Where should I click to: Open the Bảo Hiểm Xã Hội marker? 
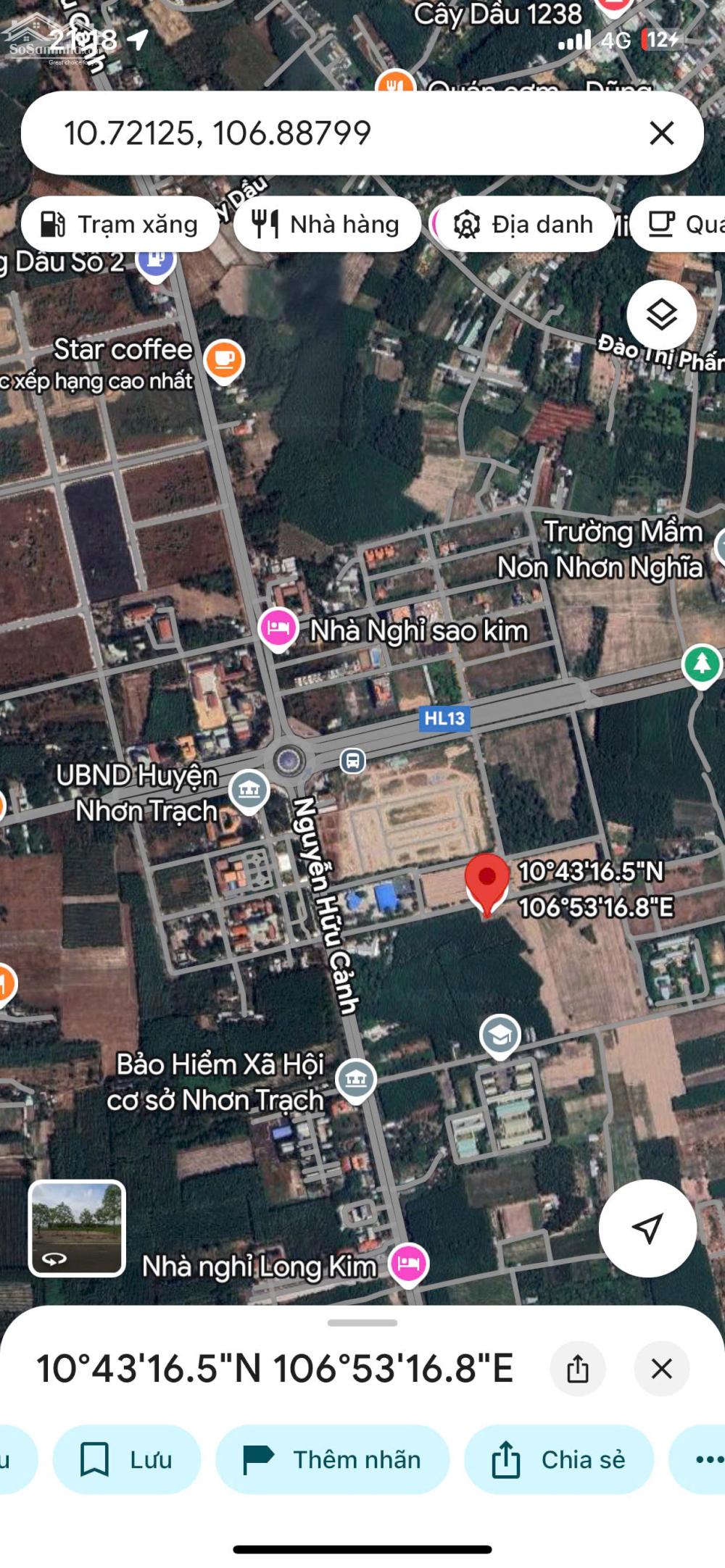pyautogui.click(x=355, y=1080)
